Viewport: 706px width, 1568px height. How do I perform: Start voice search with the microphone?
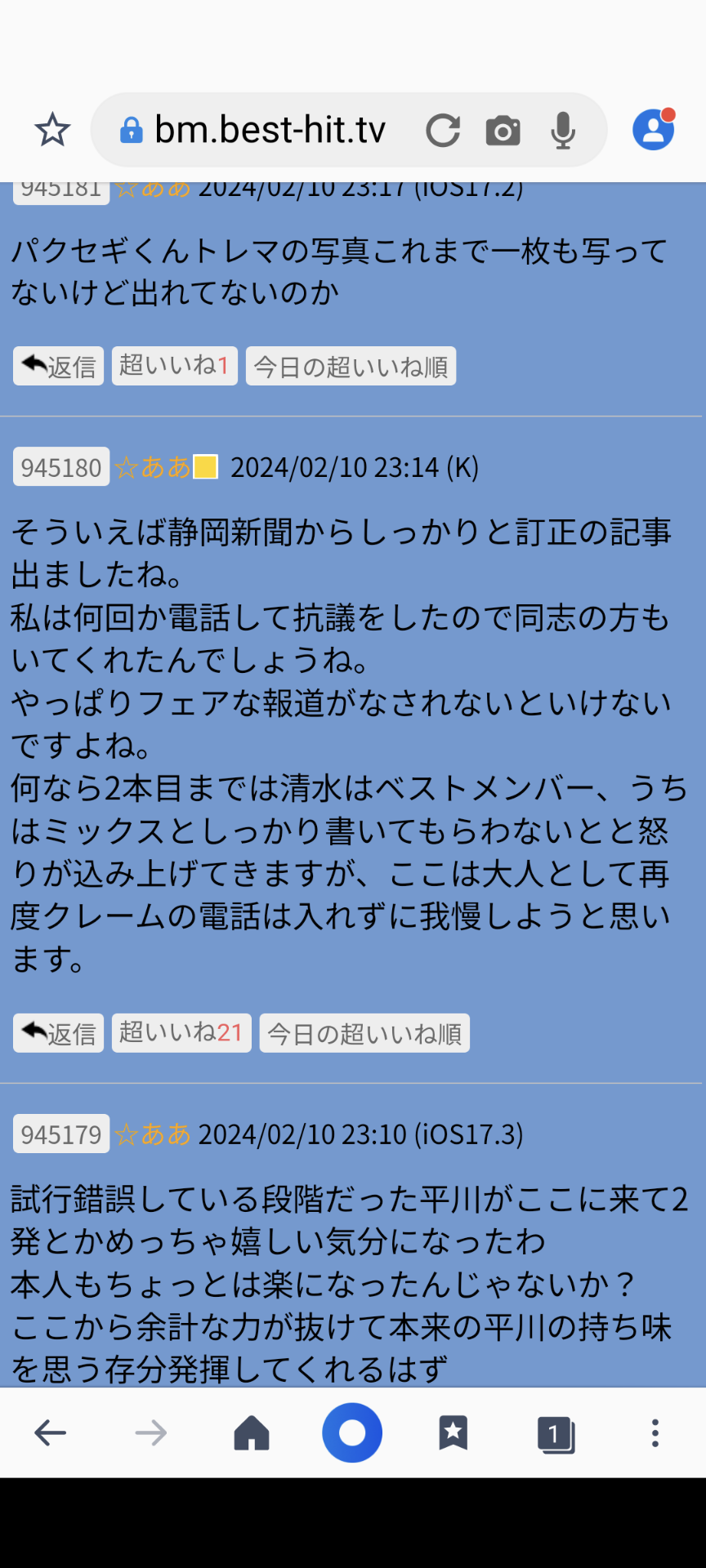tap(562, 130)
